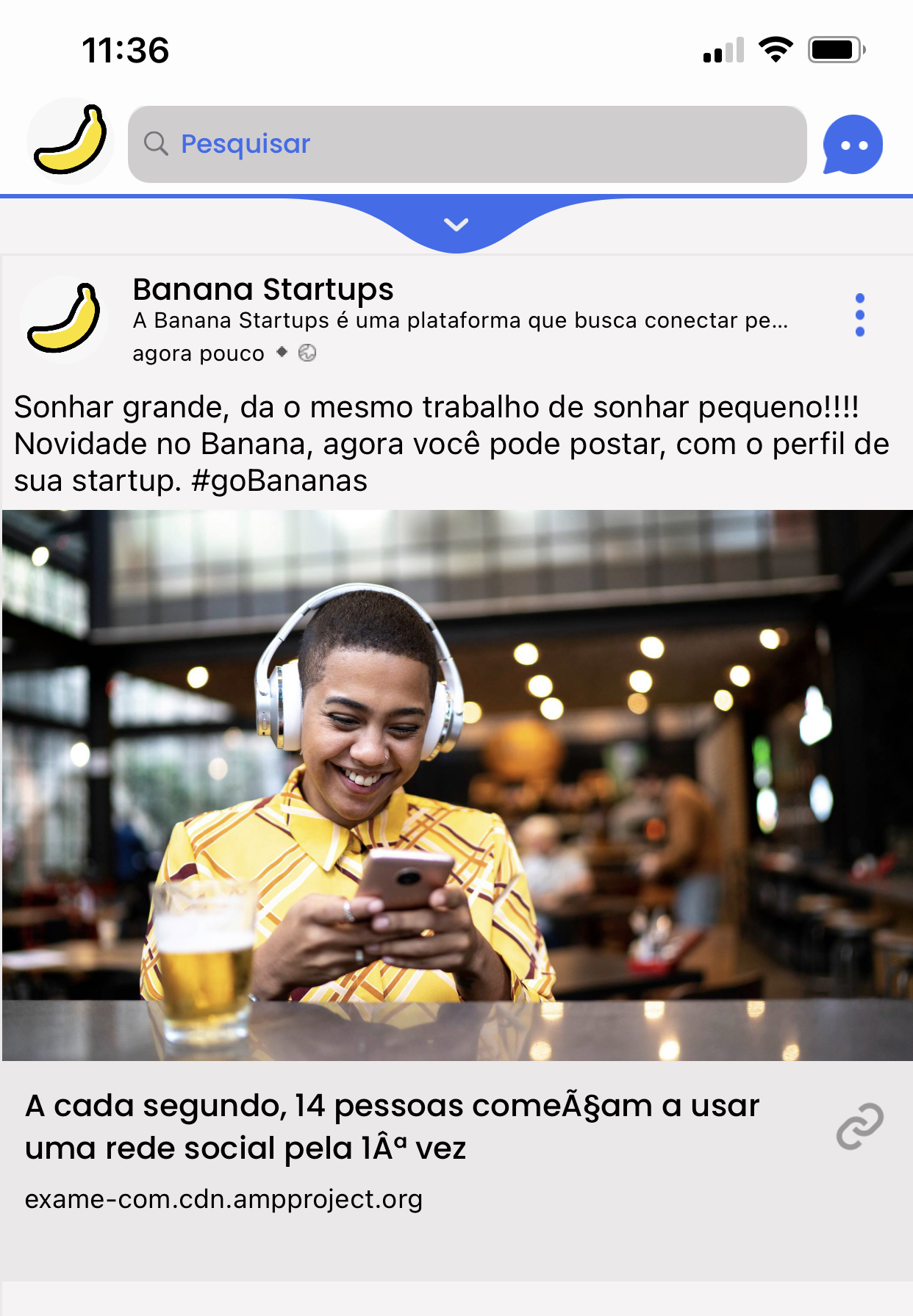Open the banana profile icon in header
This screenshot has width=913, height=1316.
pyautogui.click(x=71, y=141)
